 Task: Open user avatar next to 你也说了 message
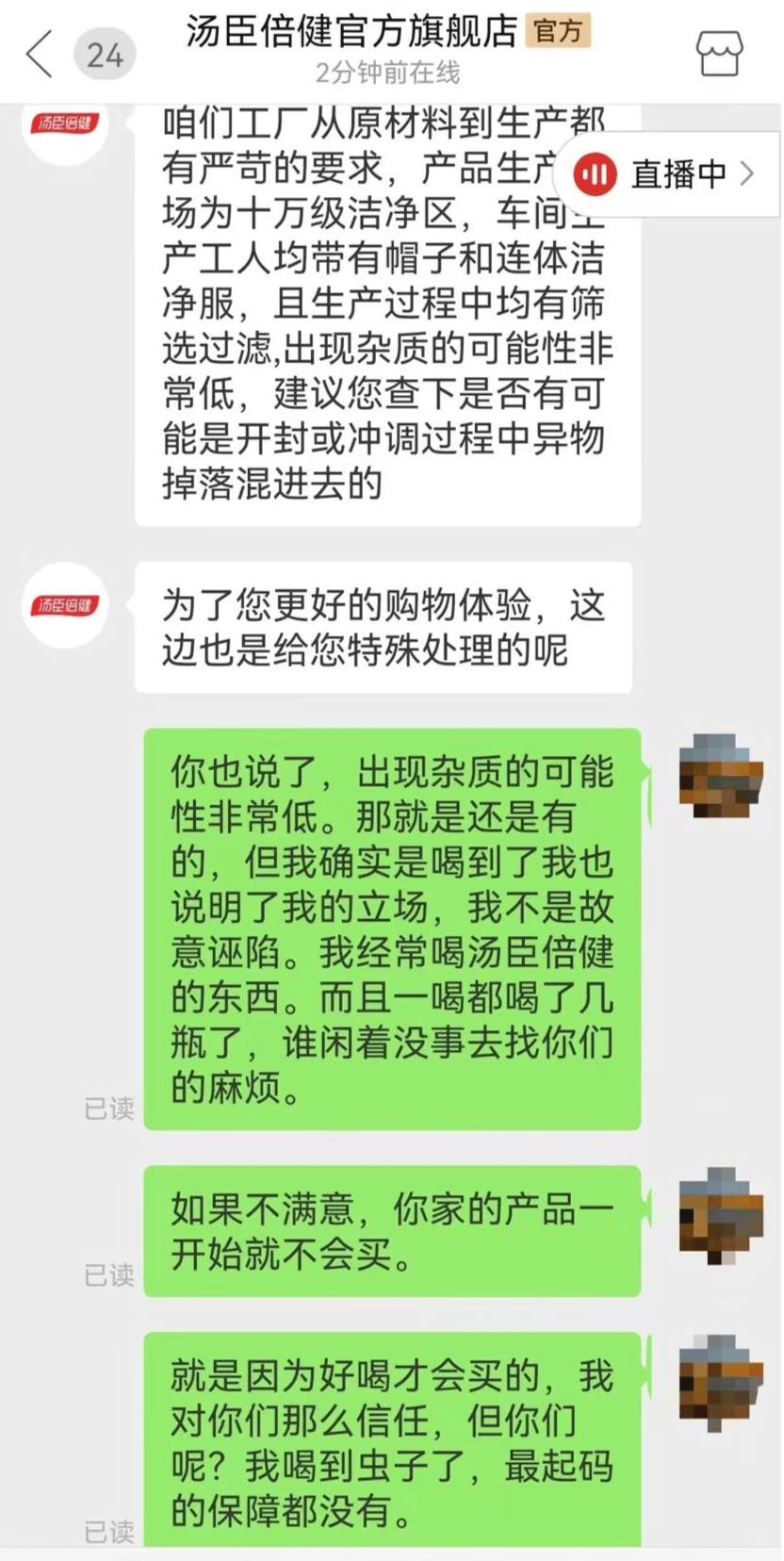click(721, 775)
